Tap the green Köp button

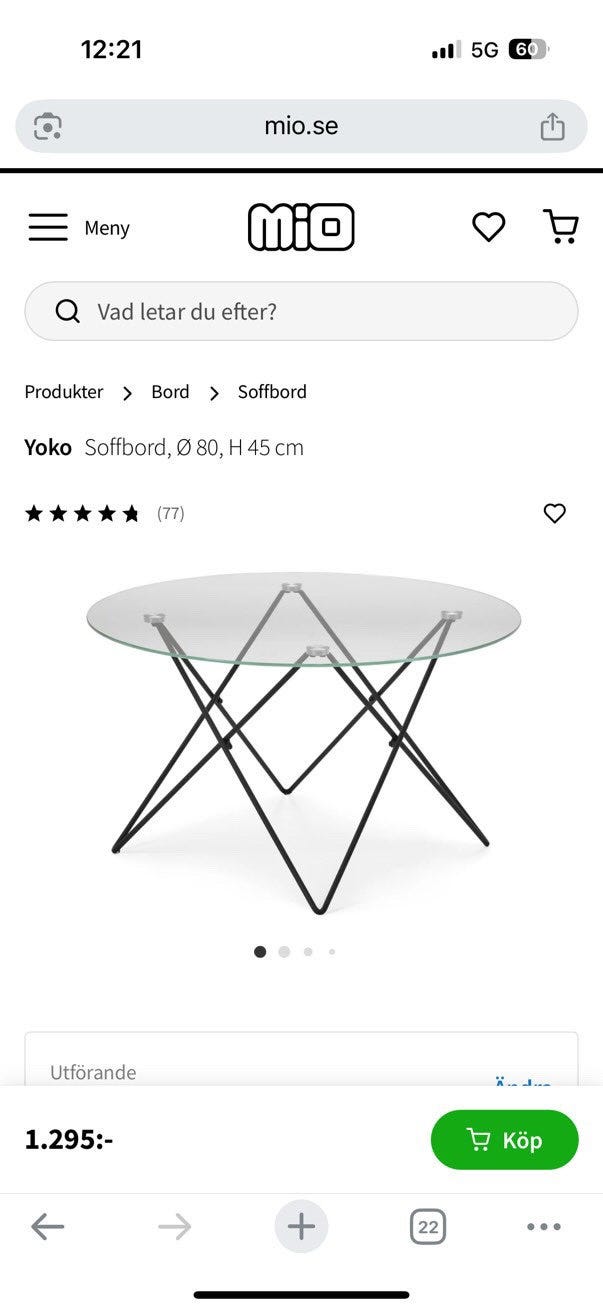tap(504, 1140)
